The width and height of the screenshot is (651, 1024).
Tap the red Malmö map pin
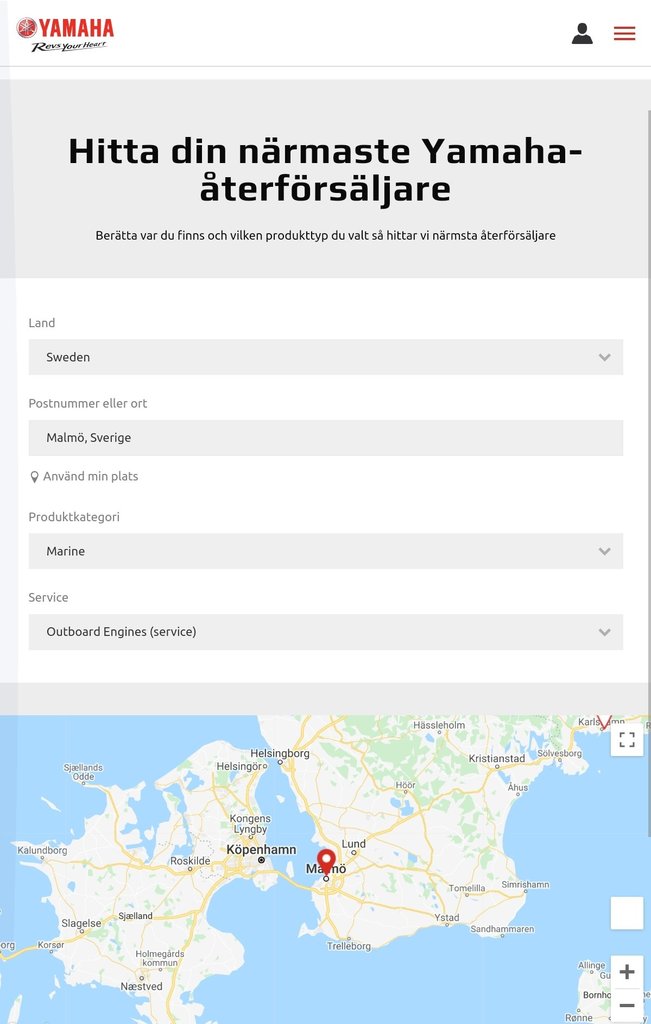pos(326,861)
